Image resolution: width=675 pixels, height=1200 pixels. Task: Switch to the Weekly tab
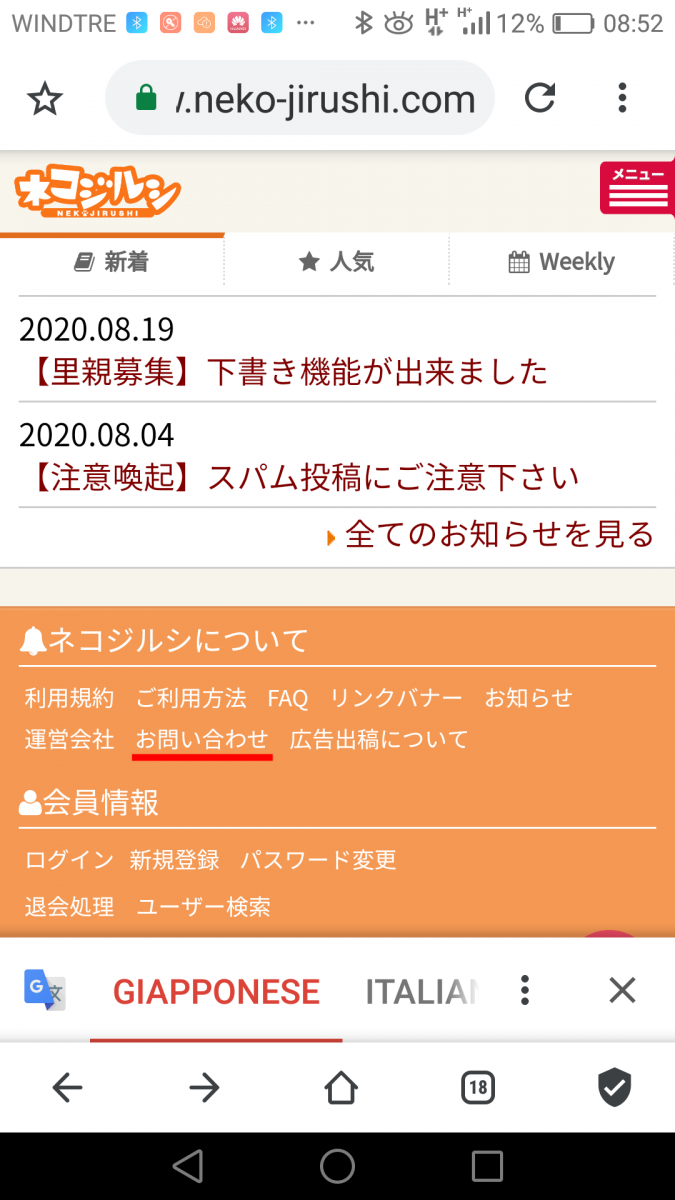(562, 262)
